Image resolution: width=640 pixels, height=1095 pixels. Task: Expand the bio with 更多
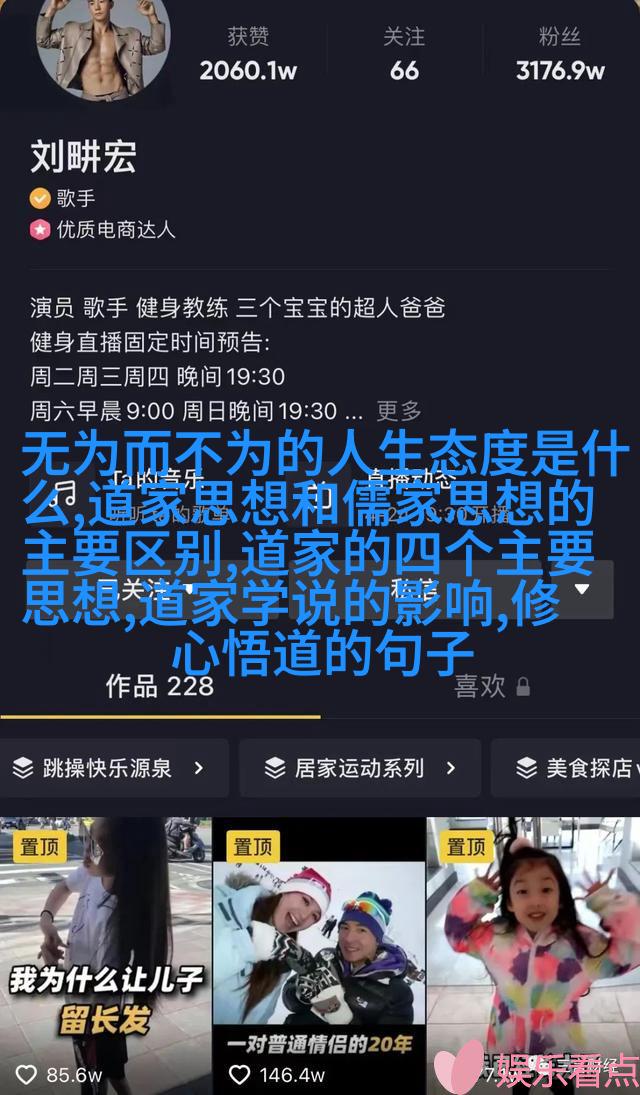pyautogui.click(x=399, y=411)
